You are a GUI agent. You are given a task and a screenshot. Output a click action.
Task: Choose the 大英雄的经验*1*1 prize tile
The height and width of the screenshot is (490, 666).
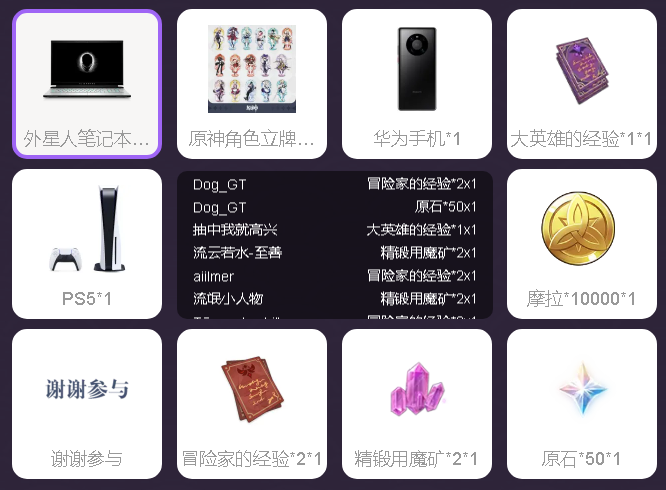[x=581, y=84]
